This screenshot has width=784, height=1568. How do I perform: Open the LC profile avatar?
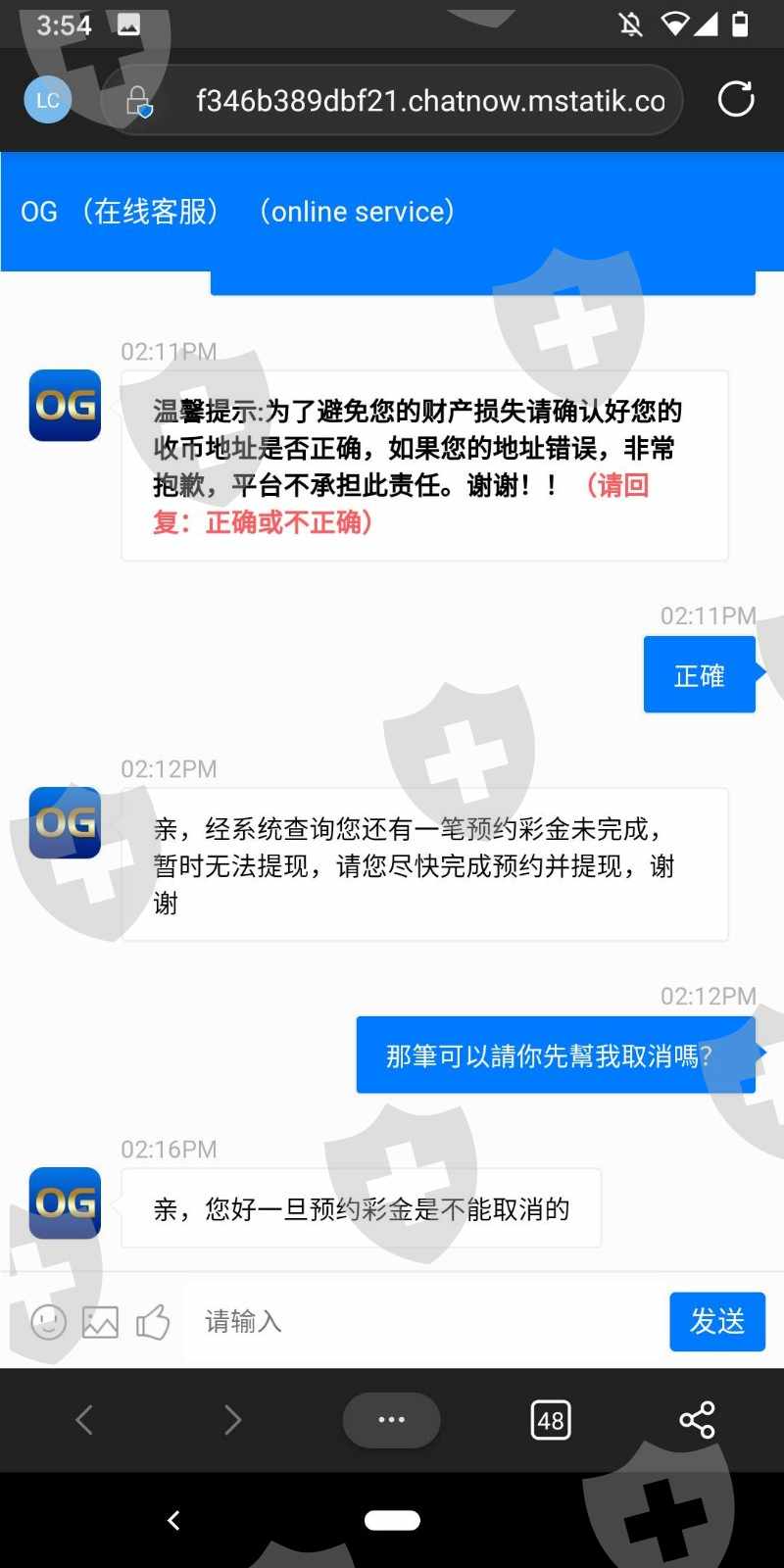tap(48, 100)
